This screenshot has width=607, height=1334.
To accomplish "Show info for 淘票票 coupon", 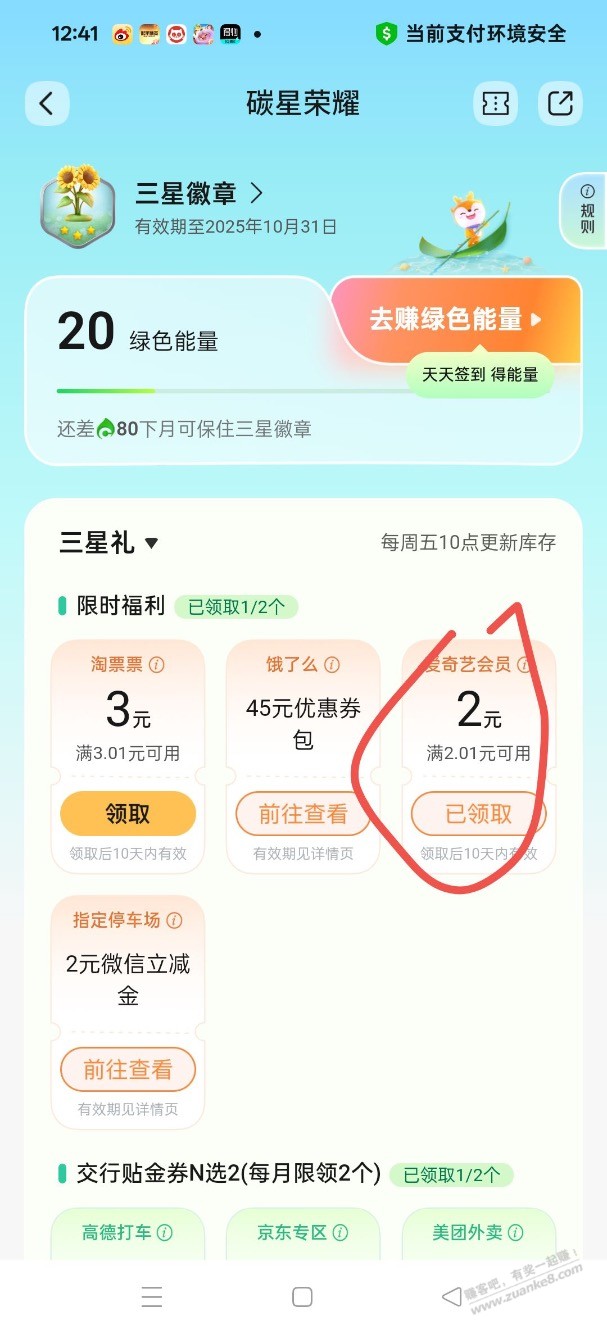I will pyautogui.click(x=156, y=665).
